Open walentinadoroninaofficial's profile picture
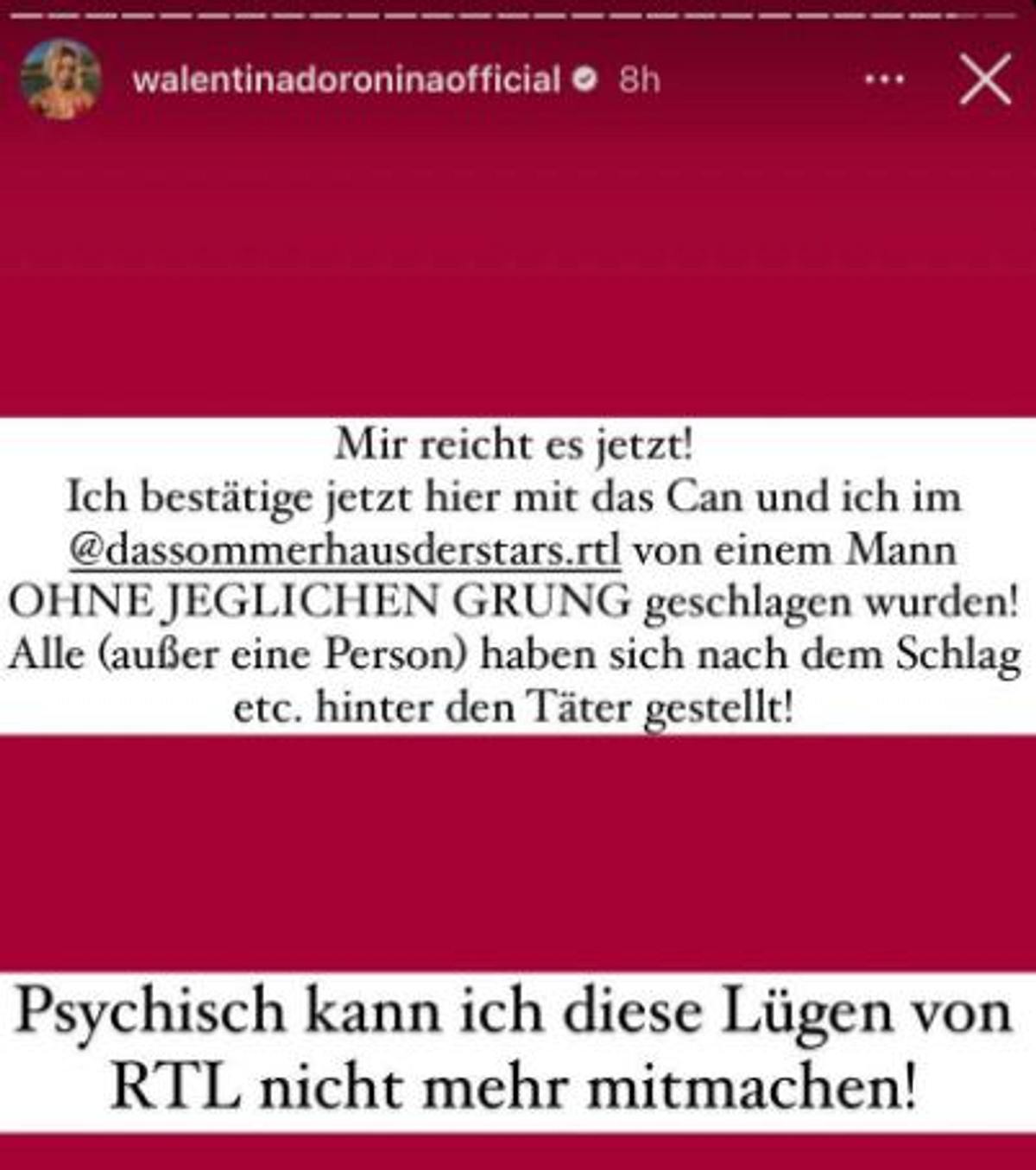Image resolution: width=1036 pixels, height=1170 pixels. 60,79
